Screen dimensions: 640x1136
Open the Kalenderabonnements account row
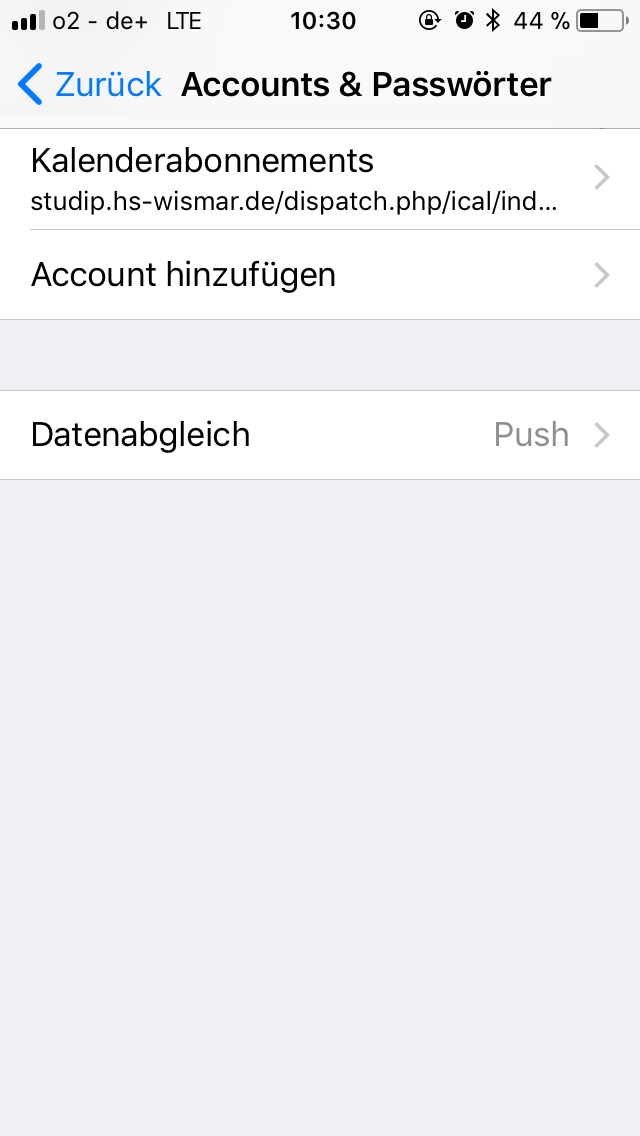tap(320, 179)
